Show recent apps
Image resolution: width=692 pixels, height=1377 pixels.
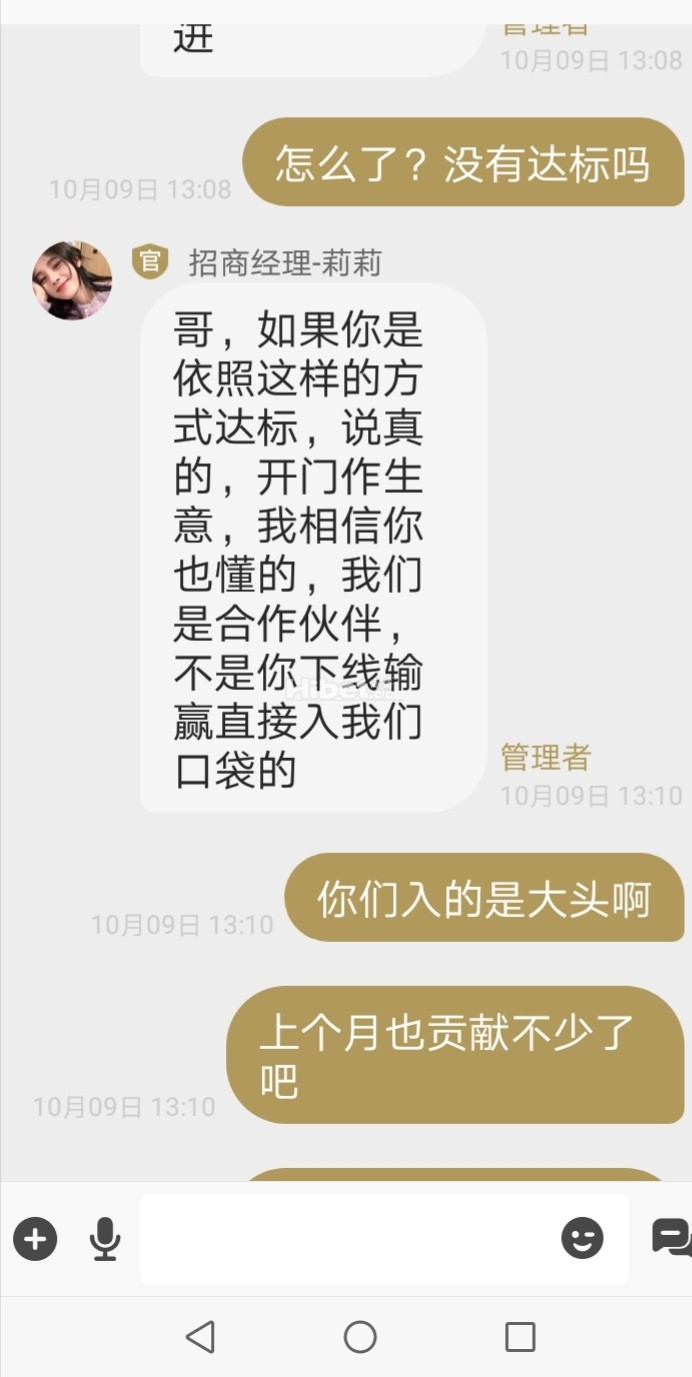[x=520, y=1337]
